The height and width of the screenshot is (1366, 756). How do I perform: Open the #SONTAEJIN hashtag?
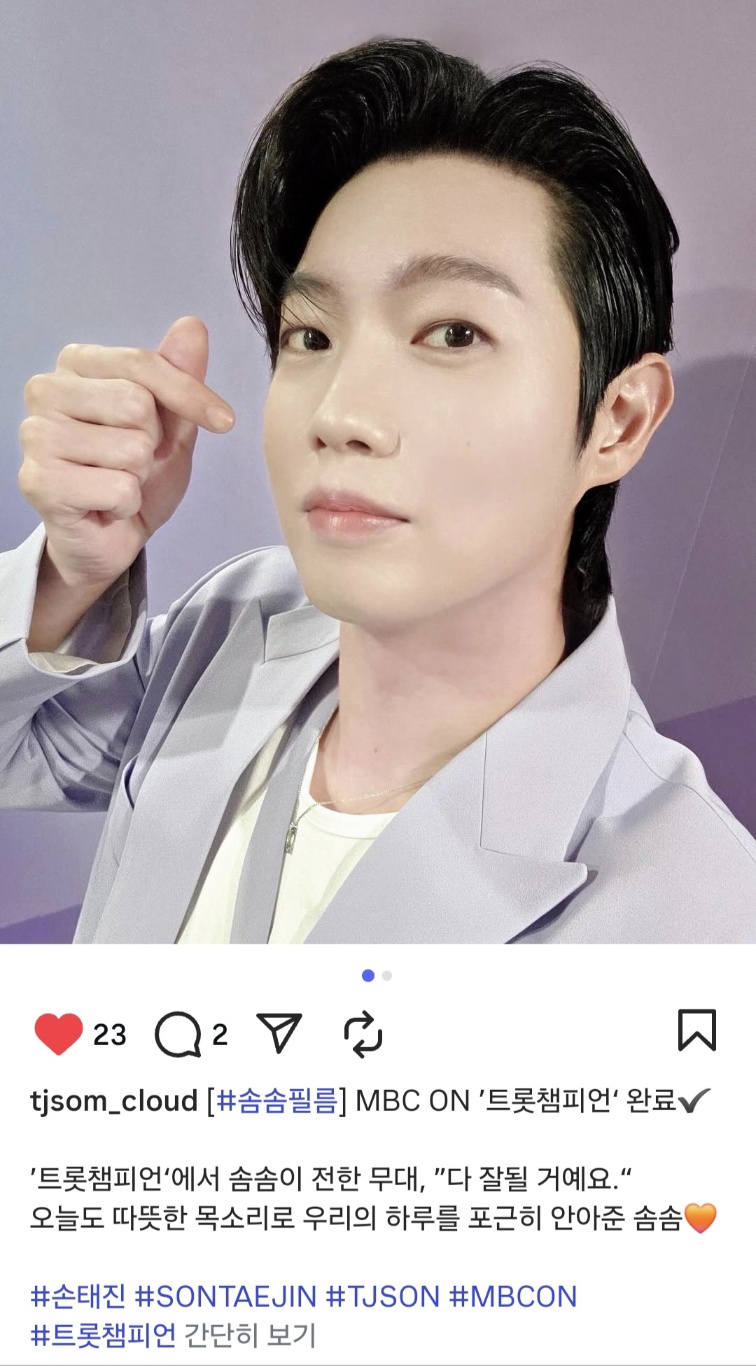225,1297
